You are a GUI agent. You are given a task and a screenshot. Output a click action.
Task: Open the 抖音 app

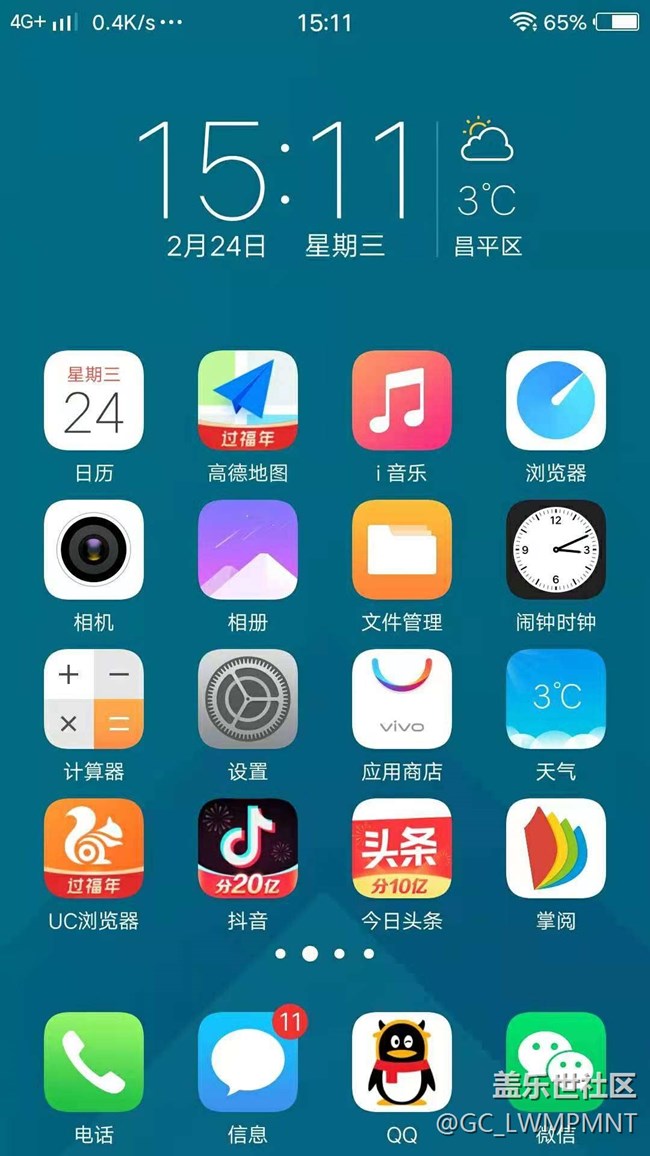248,848
